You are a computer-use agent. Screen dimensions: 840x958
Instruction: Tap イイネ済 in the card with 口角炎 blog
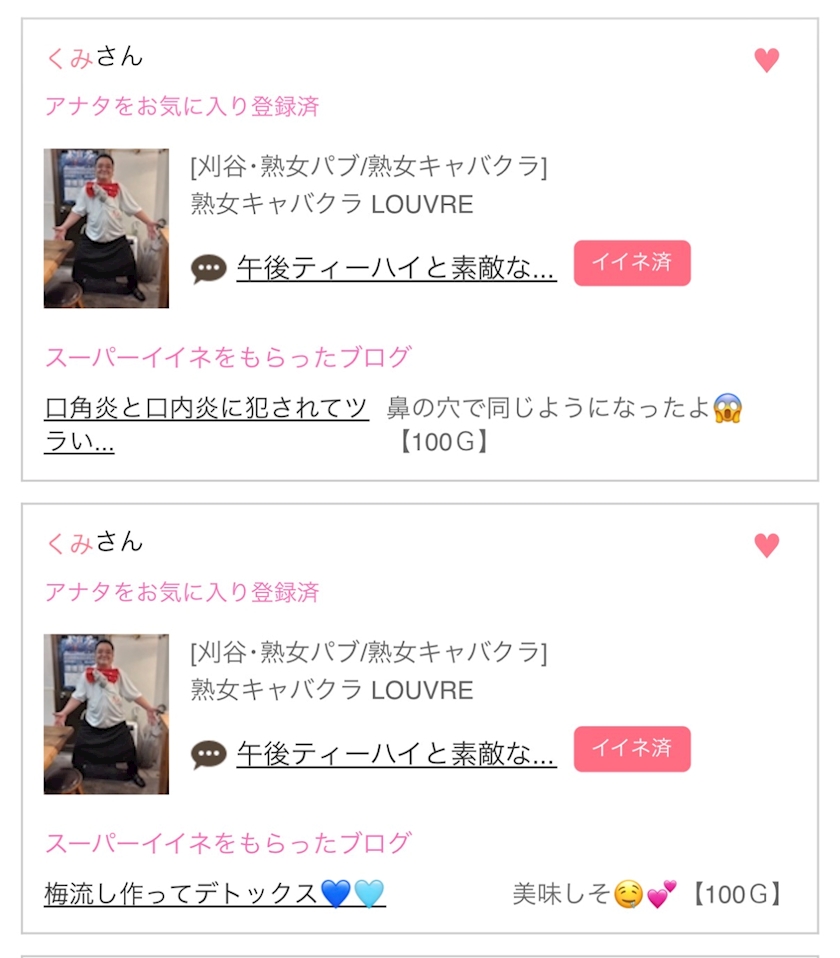click(632, 263)
